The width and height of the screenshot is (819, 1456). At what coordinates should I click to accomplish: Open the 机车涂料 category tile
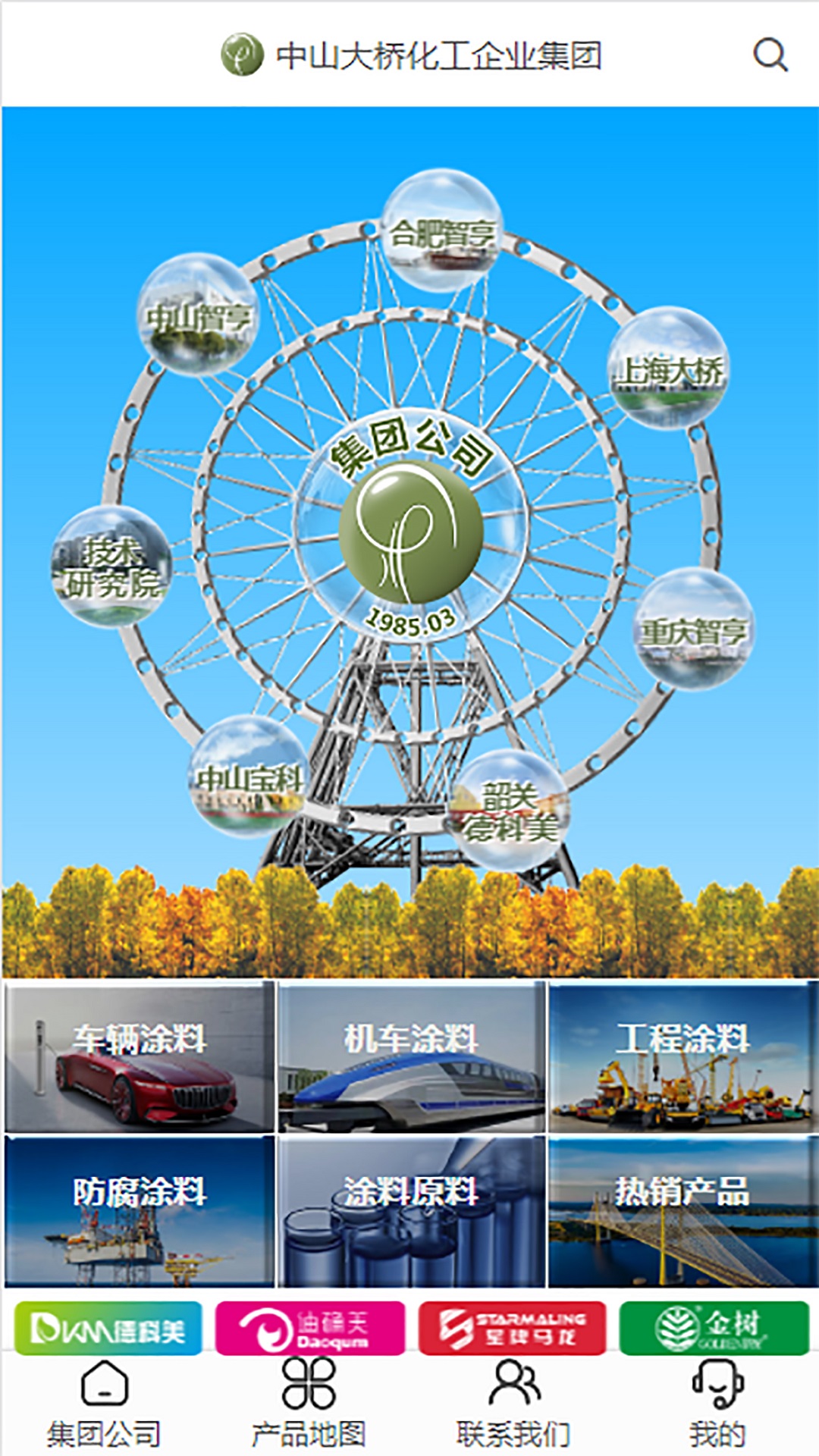[x=411, y=1056]
